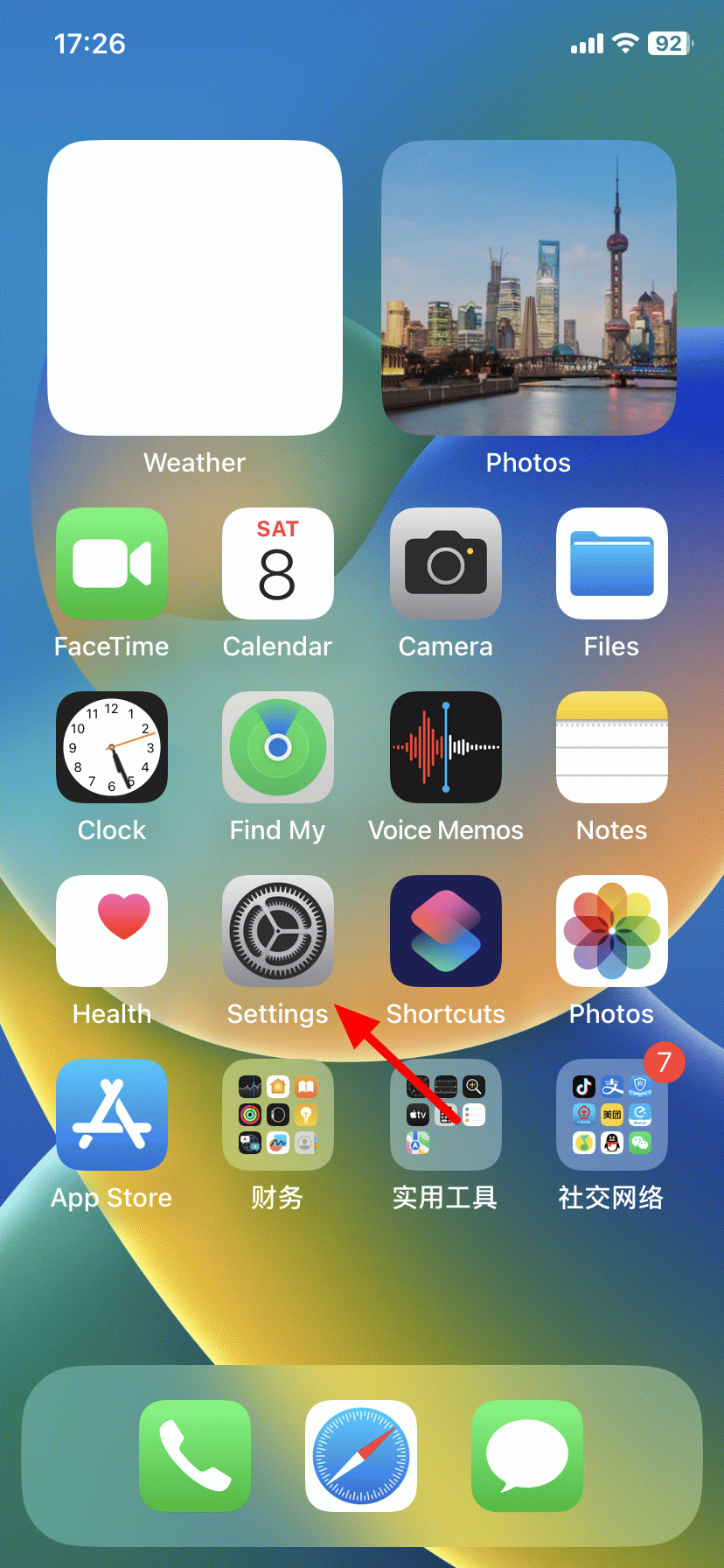Screen dimensions: 724x1568
Task: Launch the Camera app
Action: click(446, 563)
